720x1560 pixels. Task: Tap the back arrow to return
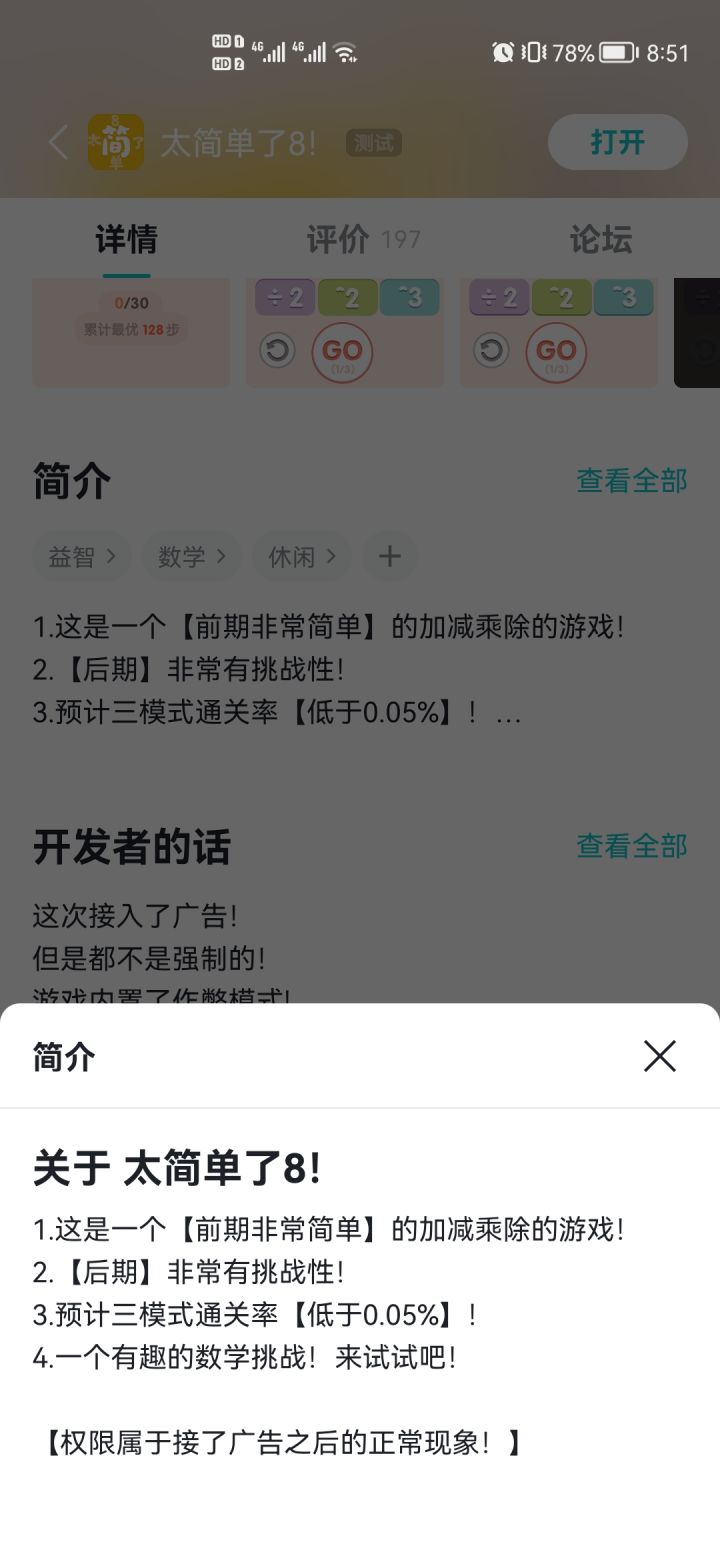[x=56, y=143]
